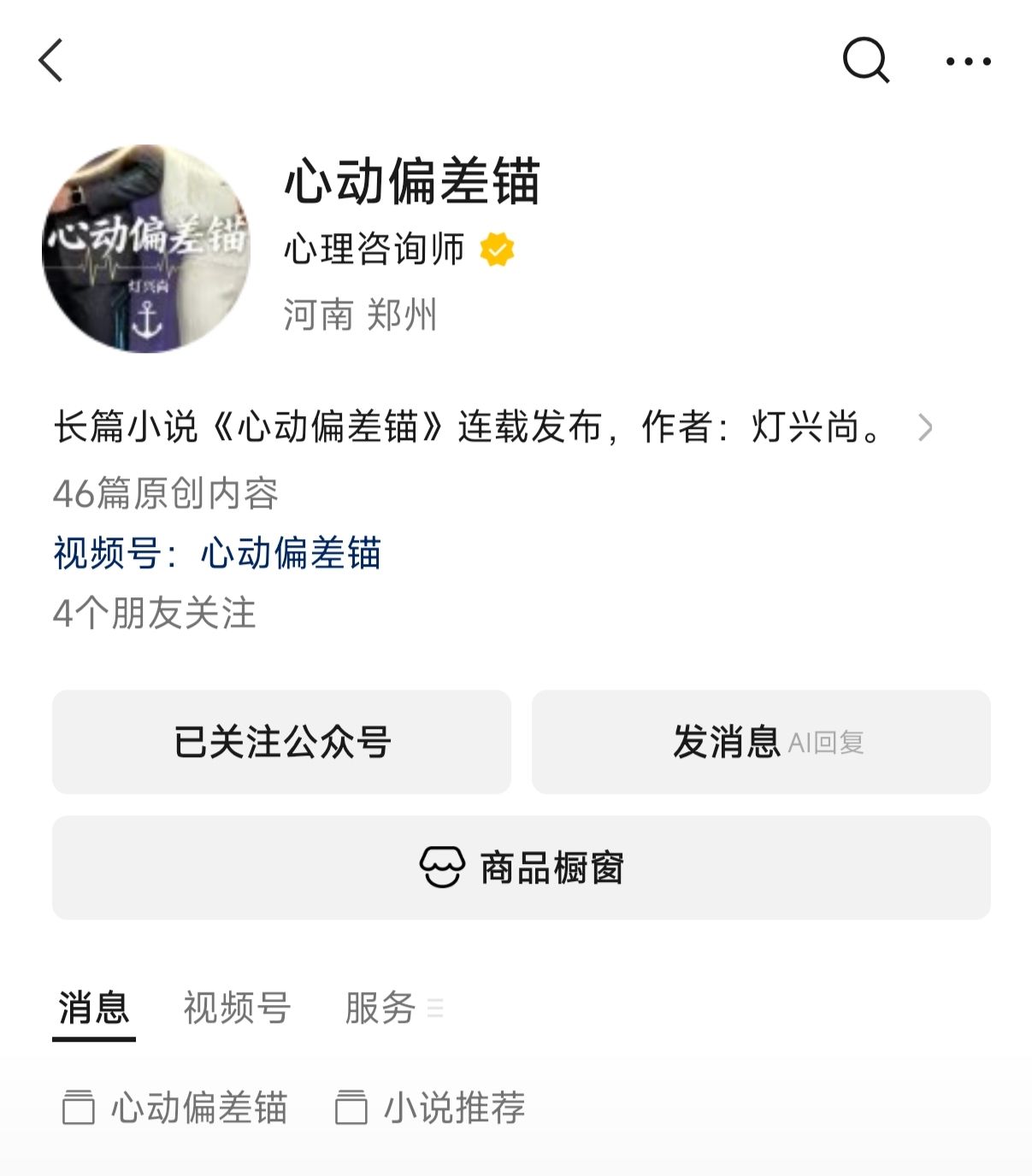View the account's profile avatar
Screen dimensions: 1032x1176
[146, 249]
